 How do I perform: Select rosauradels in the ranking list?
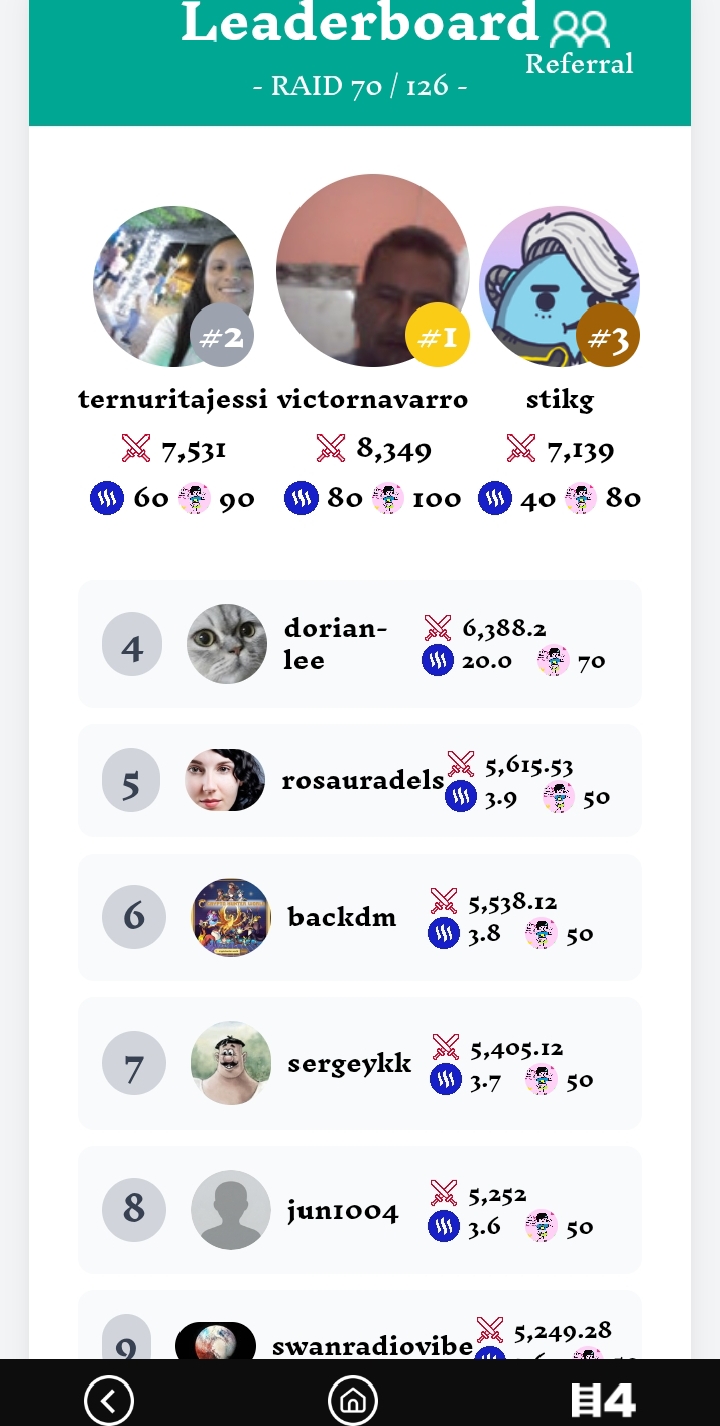coord(359,781)
